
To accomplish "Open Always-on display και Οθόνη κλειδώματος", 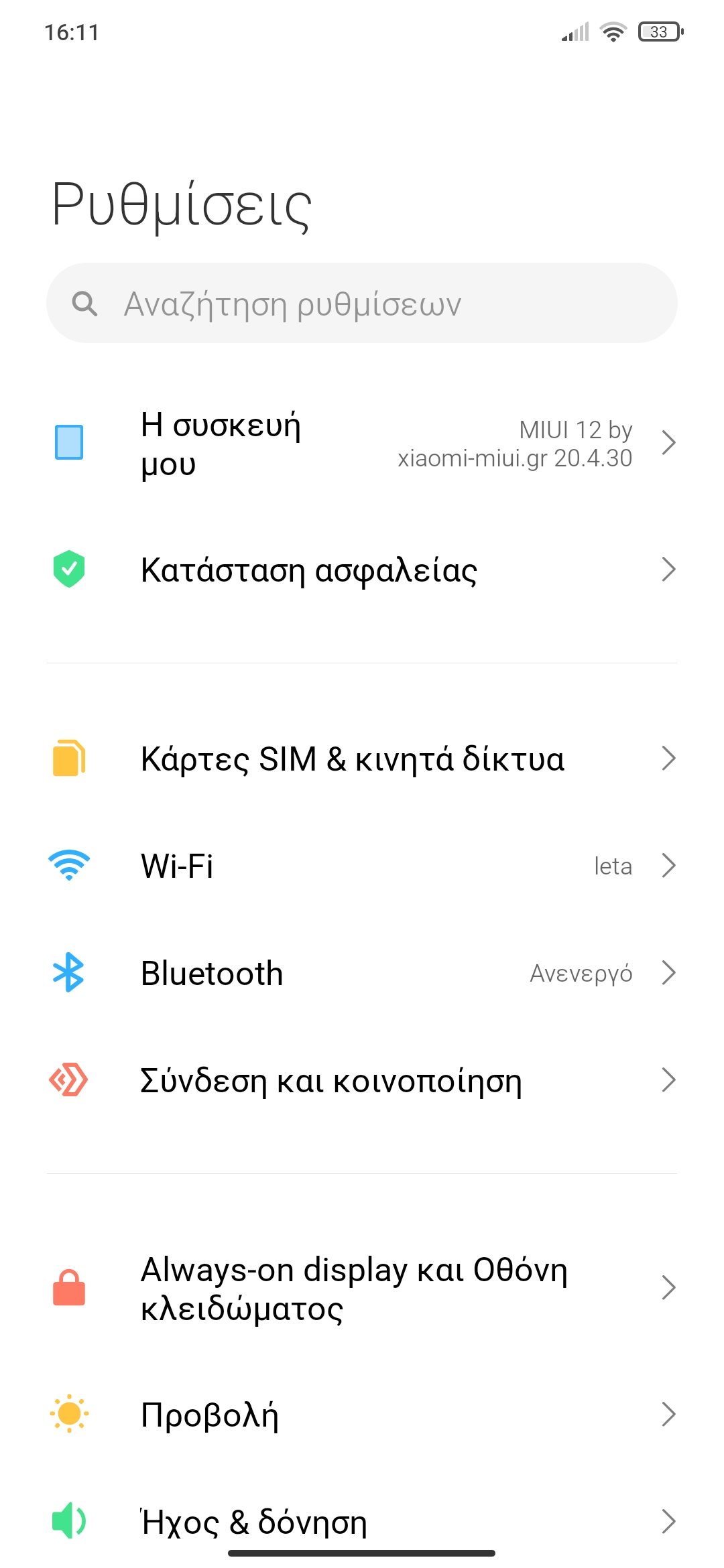I will click(362, 1288).
